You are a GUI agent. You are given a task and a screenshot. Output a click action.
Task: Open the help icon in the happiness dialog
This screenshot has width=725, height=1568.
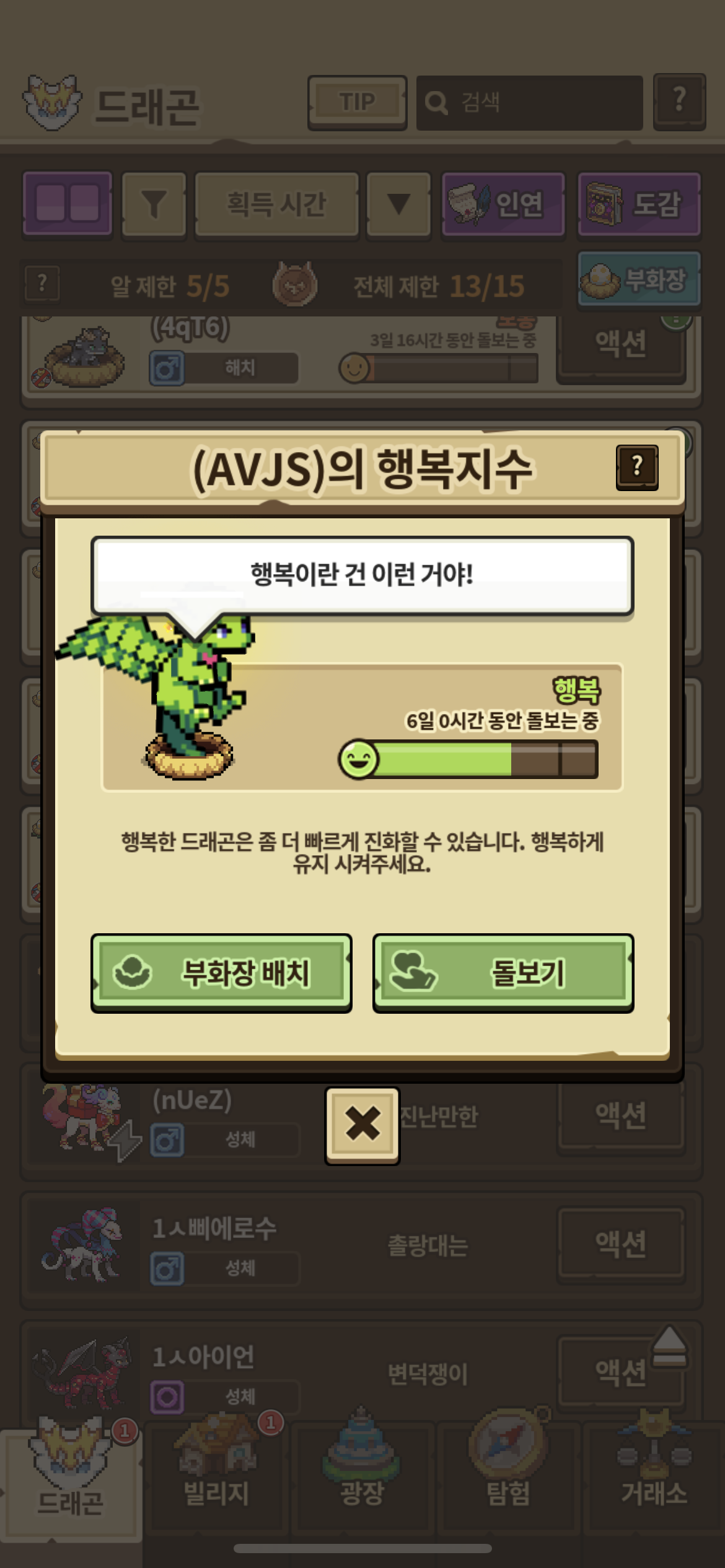point(636,467)
